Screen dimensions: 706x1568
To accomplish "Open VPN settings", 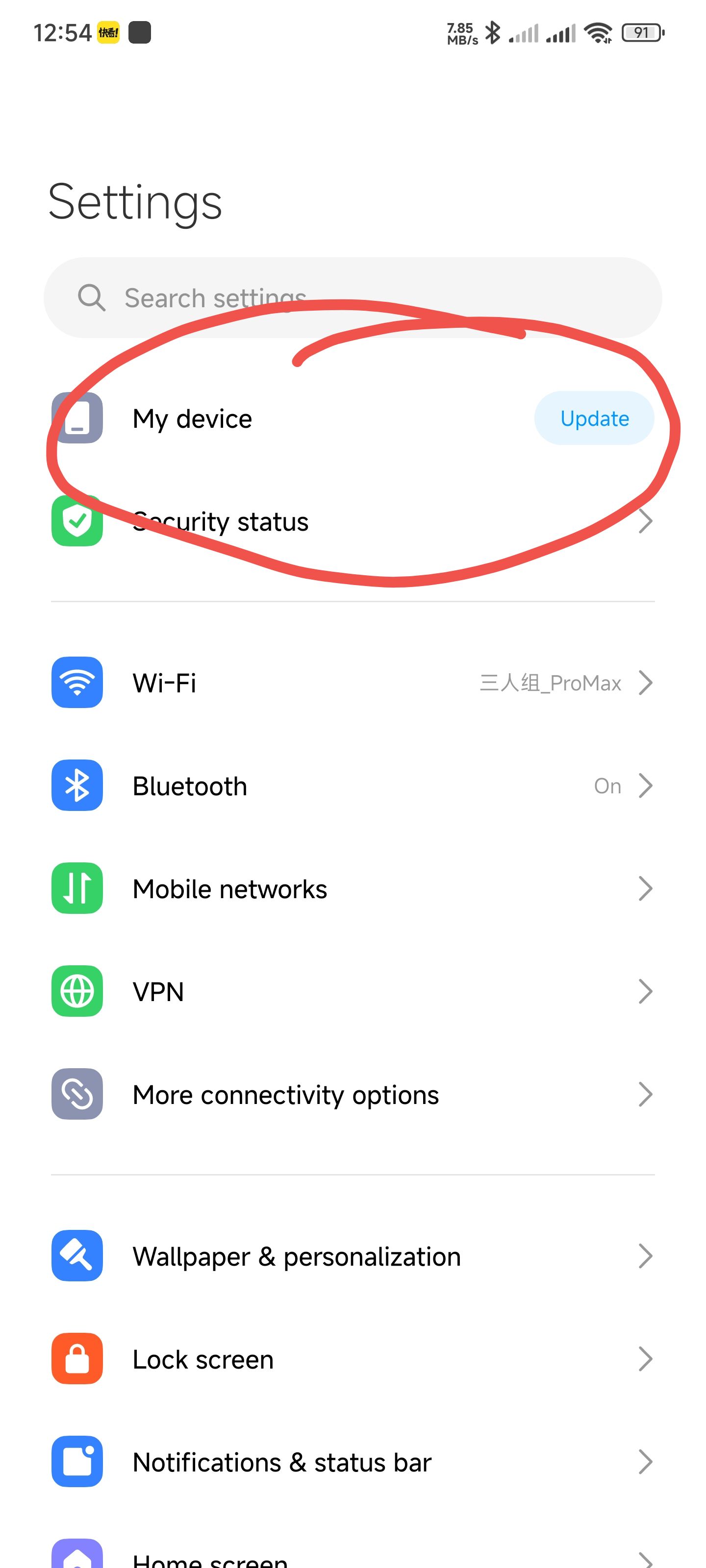I will click(x=352, y=992).
